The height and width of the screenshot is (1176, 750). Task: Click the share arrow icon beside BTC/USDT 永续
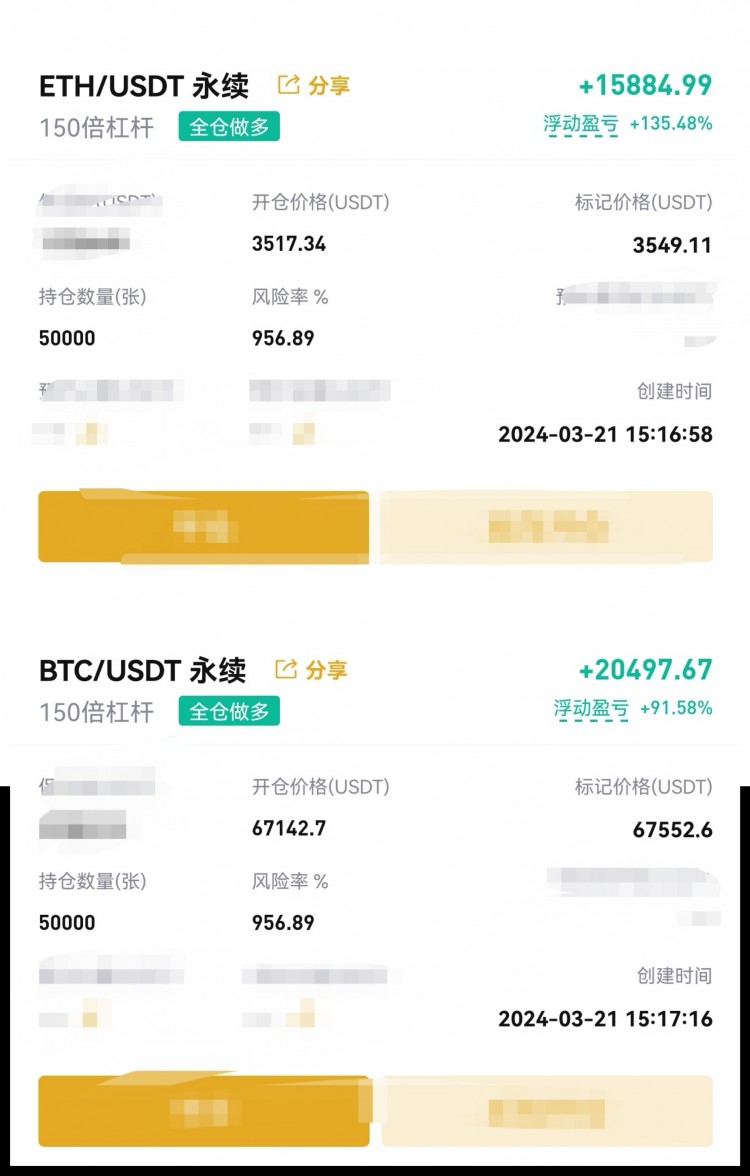coord(287,670)
